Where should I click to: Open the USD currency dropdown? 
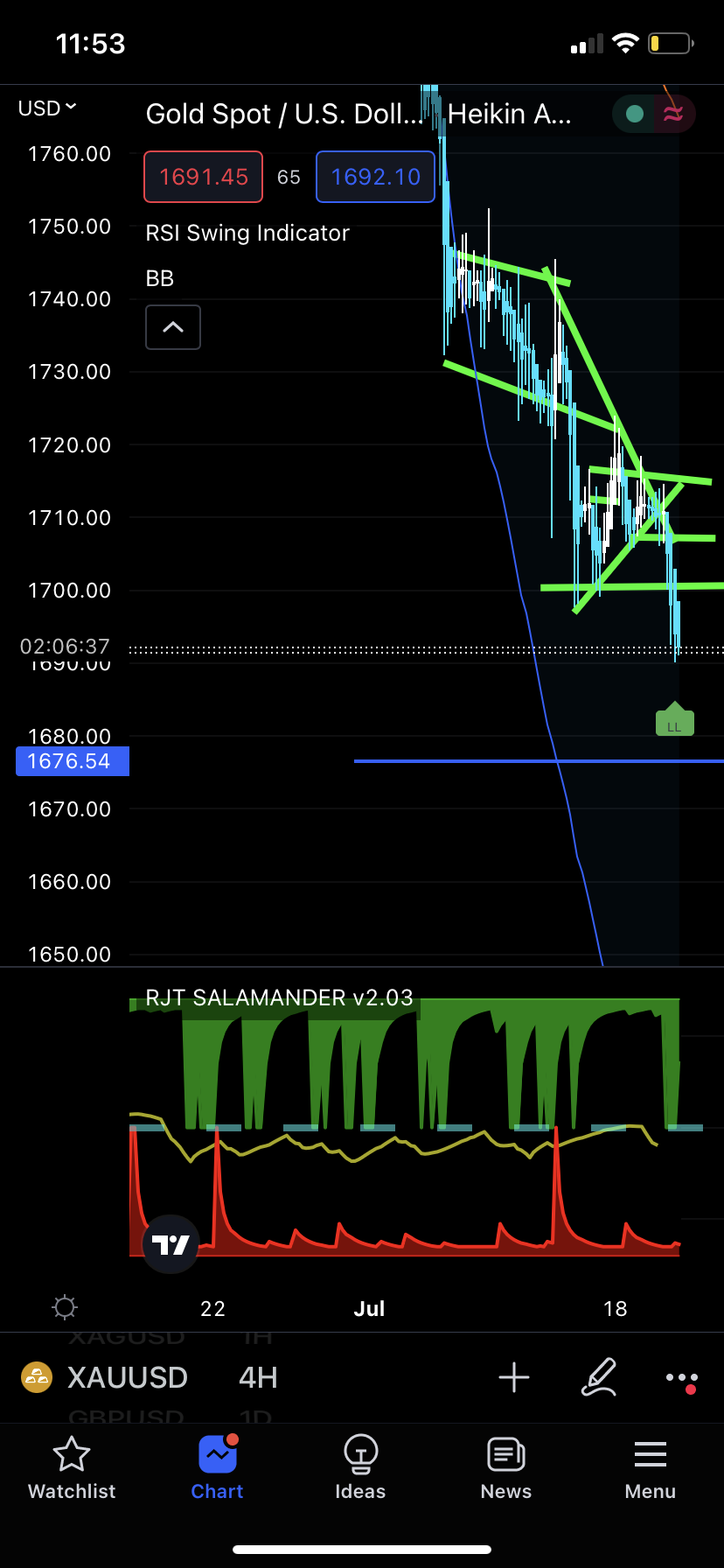pos(47,108)
